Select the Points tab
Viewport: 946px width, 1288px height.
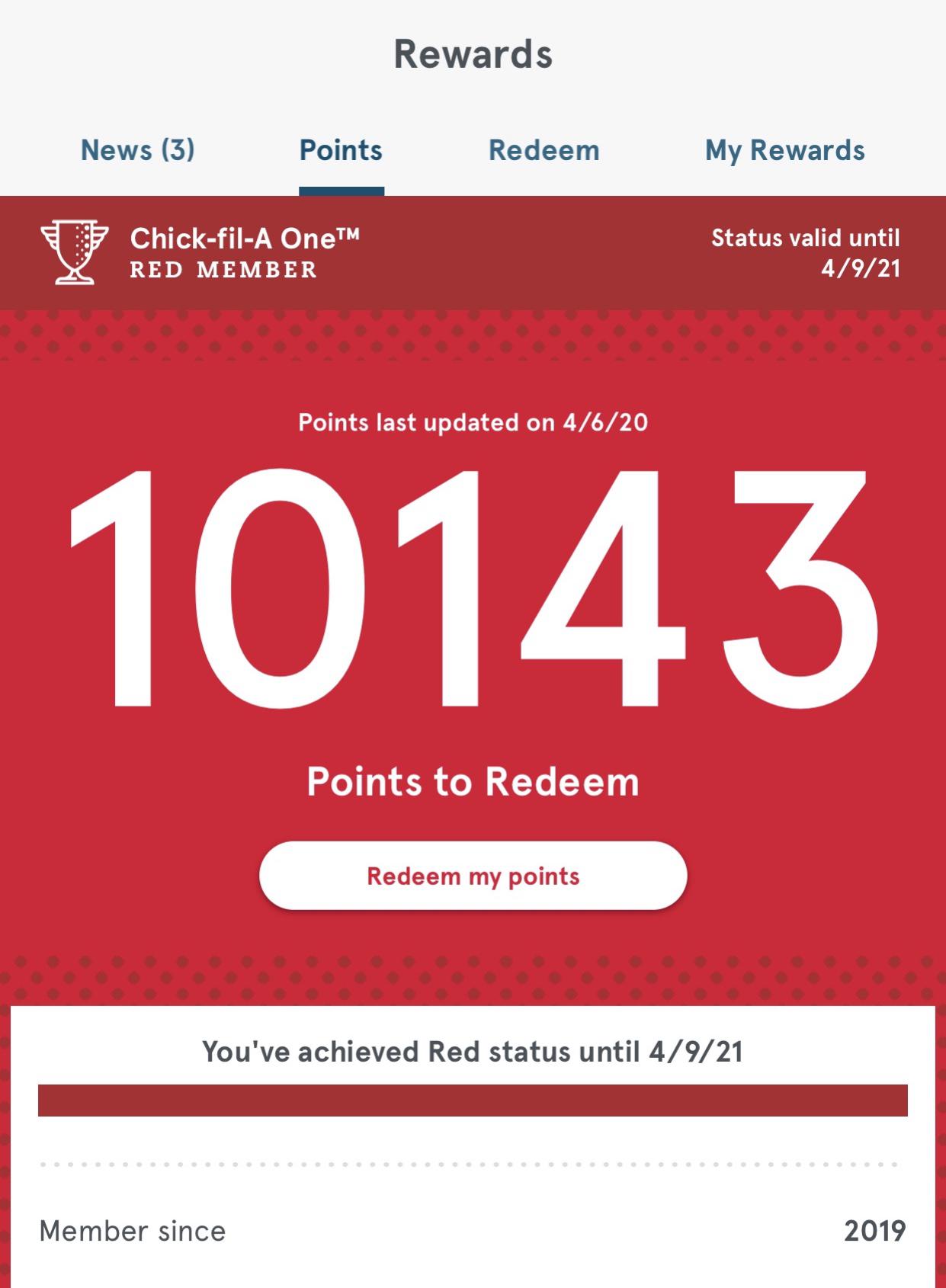click(341, 150)
